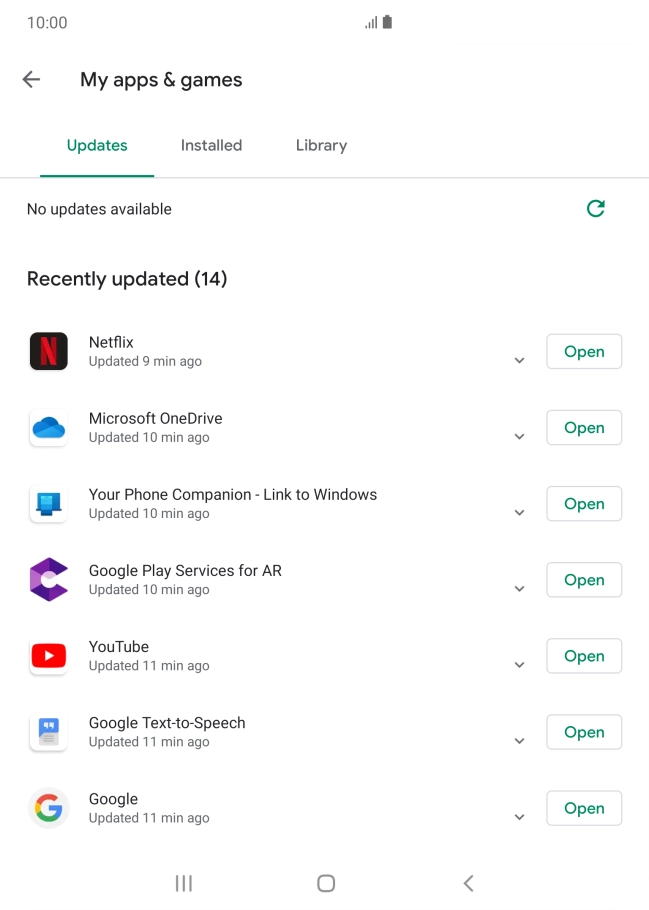Viewport: 649px width, 910px height.
Task: Select the Updates tab
Action: point(97,145)
